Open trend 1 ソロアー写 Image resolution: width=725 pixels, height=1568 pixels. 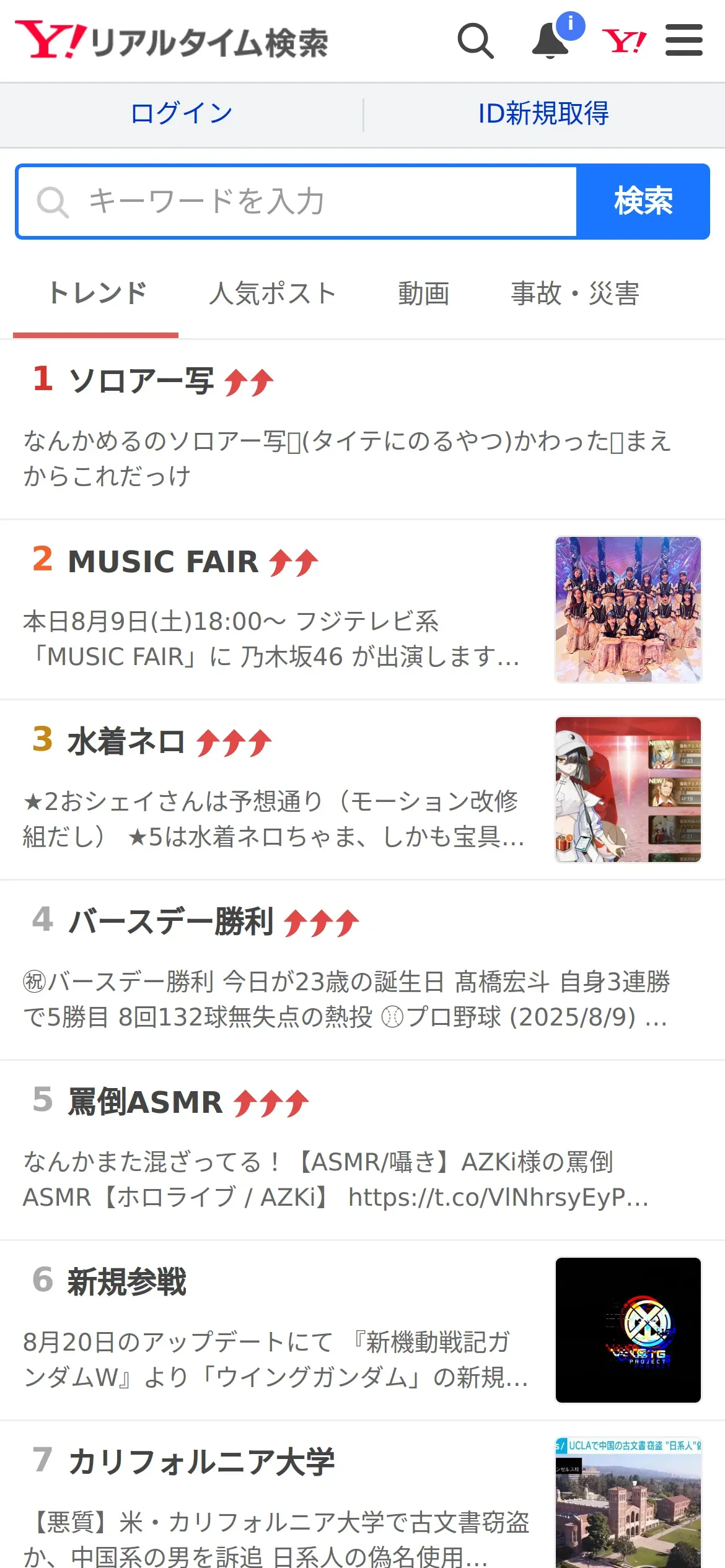click(141, 380)
